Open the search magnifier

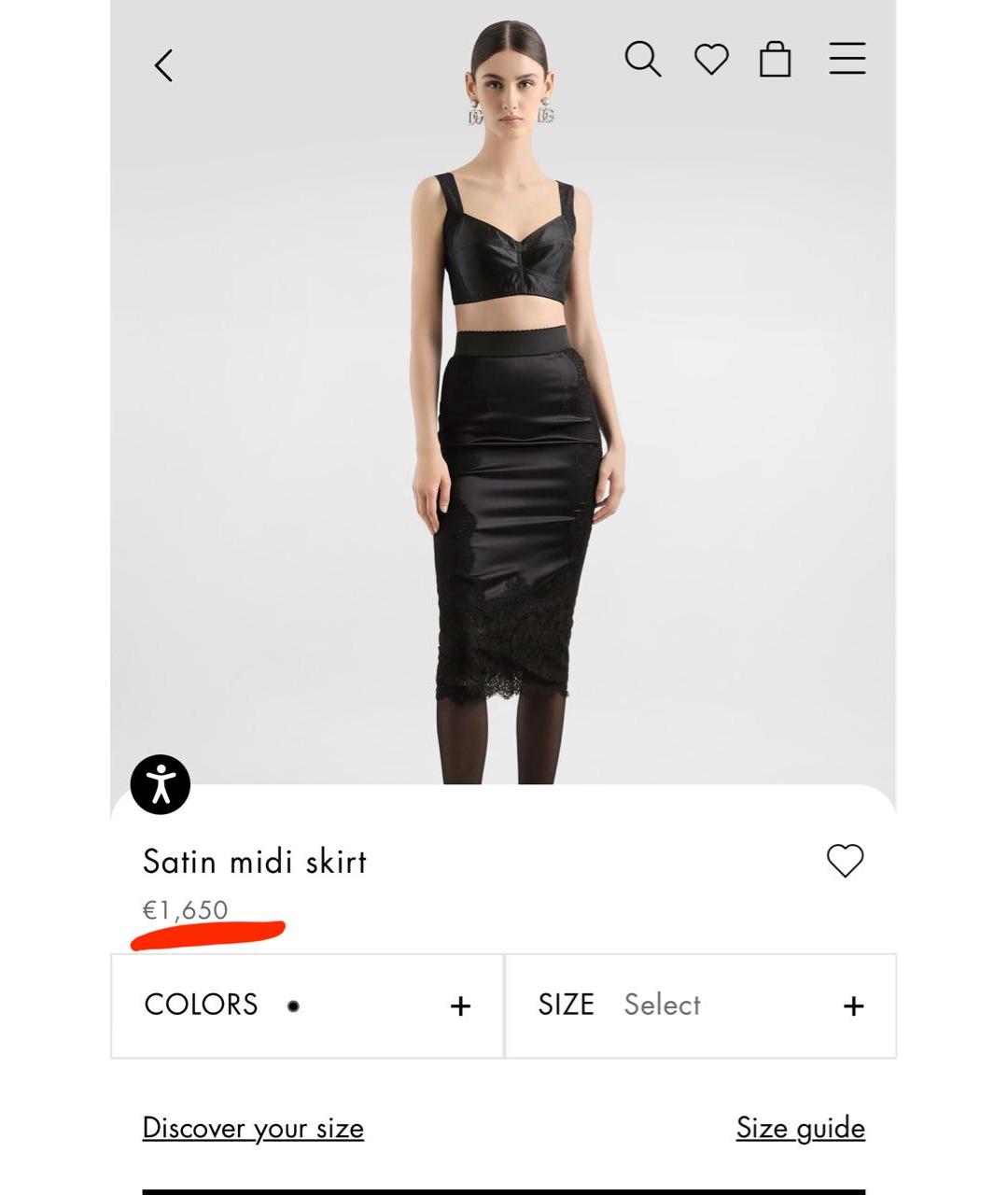(642, 59)
